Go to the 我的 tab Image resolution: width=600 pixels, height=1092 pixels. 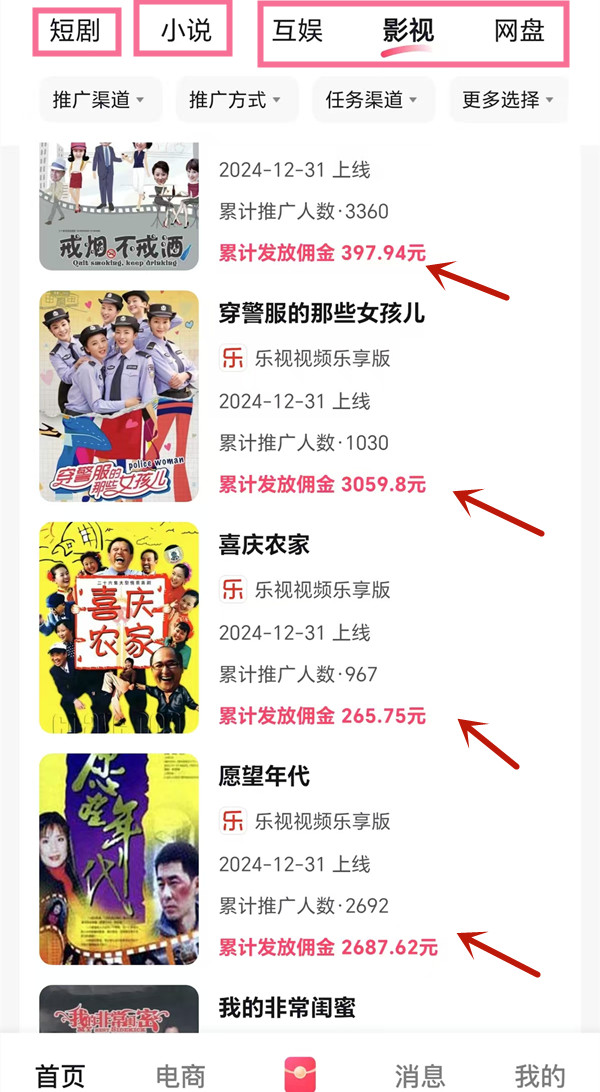click(539, 1075)
